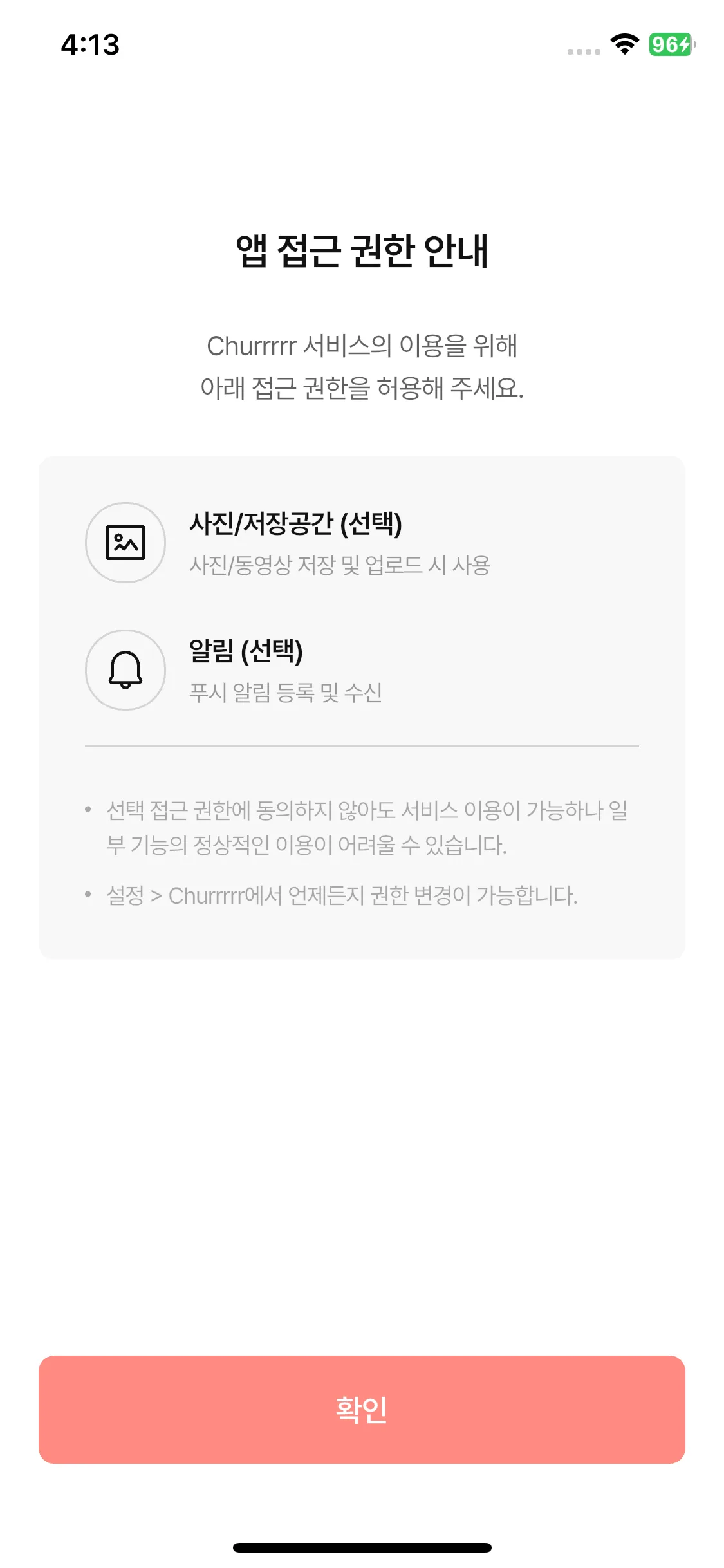This screenshot has width=724, height=1568.
Task: Confirm with the 확인 button
Action: pos(362,1409)
